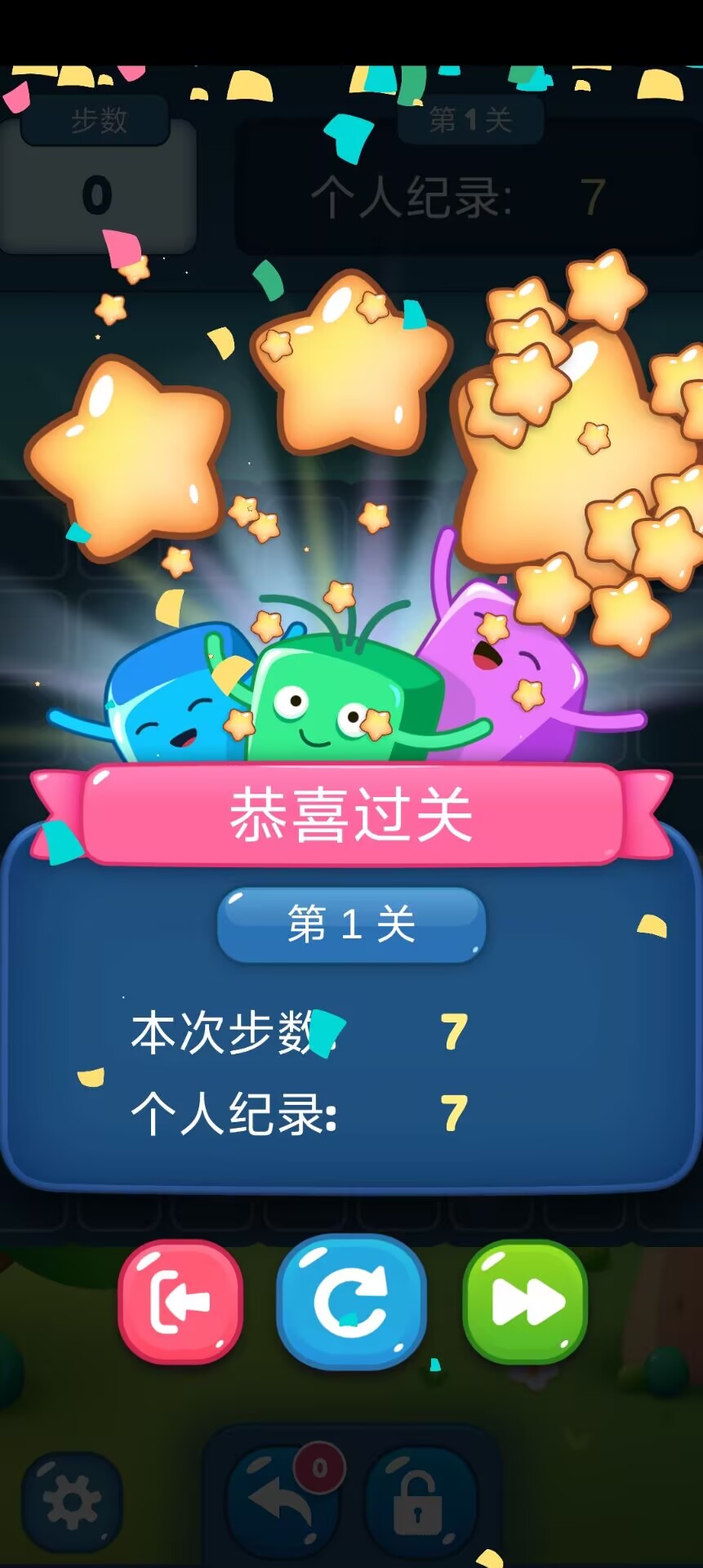The width and height of the screenshot is (703, 1568).
Task: Go to next level with green fast-forward button
Action: point(526,1301)
